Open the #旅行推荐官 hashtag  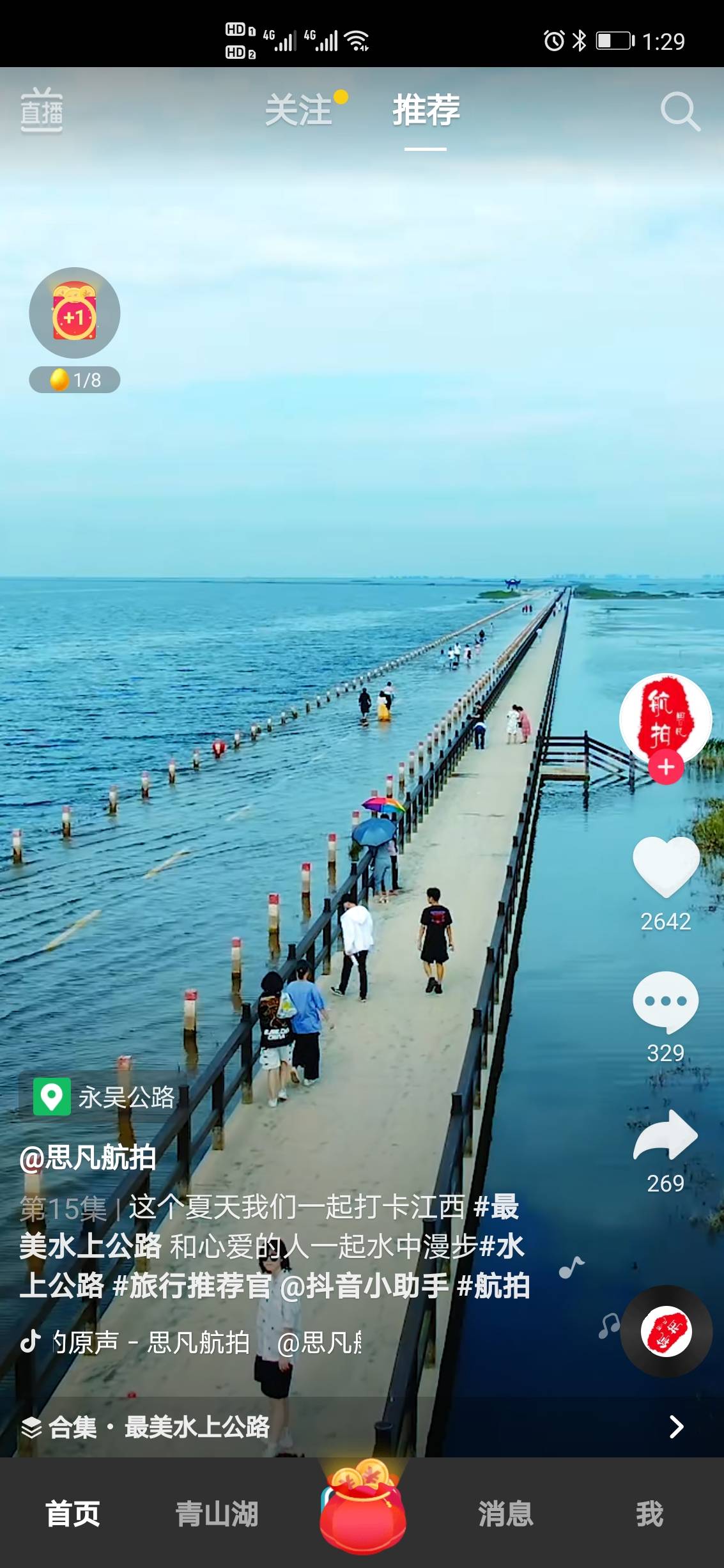click(192, 1285)
